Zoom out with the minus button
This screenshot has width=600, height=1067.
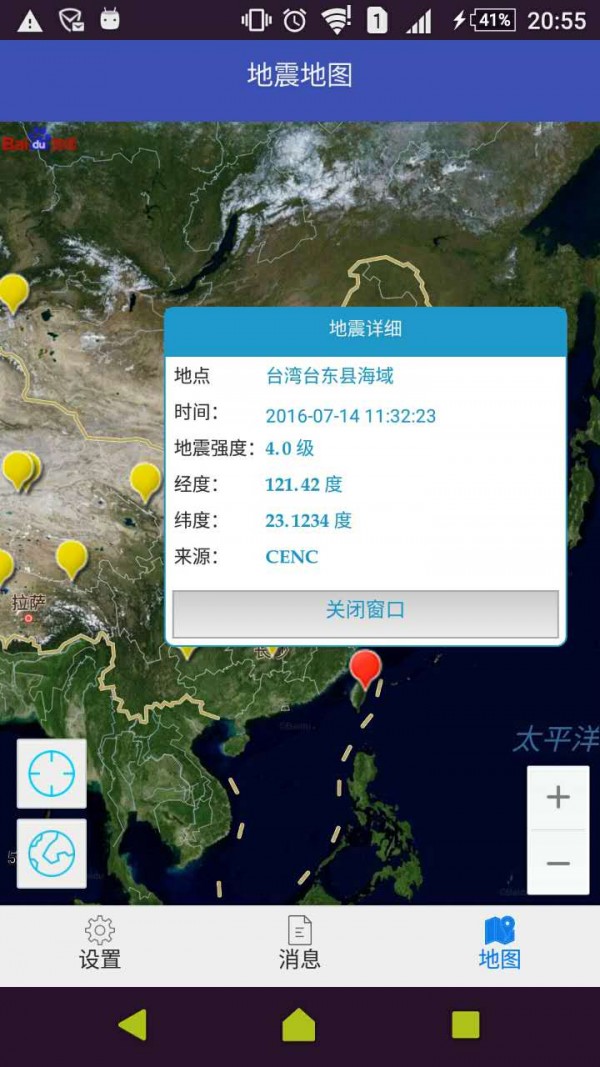tap(558, 863)
